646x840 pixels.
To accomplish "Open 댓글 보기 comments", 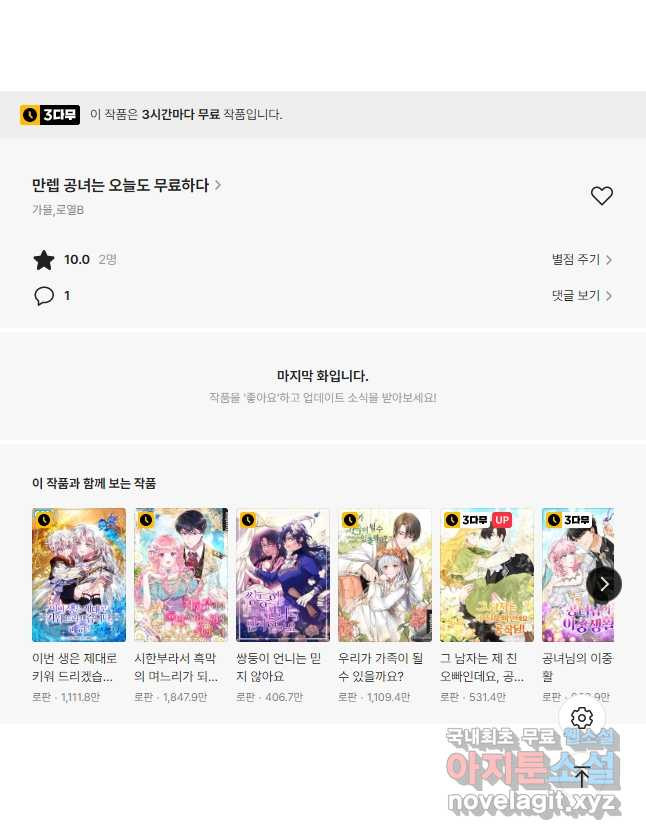I will [581, 296].
